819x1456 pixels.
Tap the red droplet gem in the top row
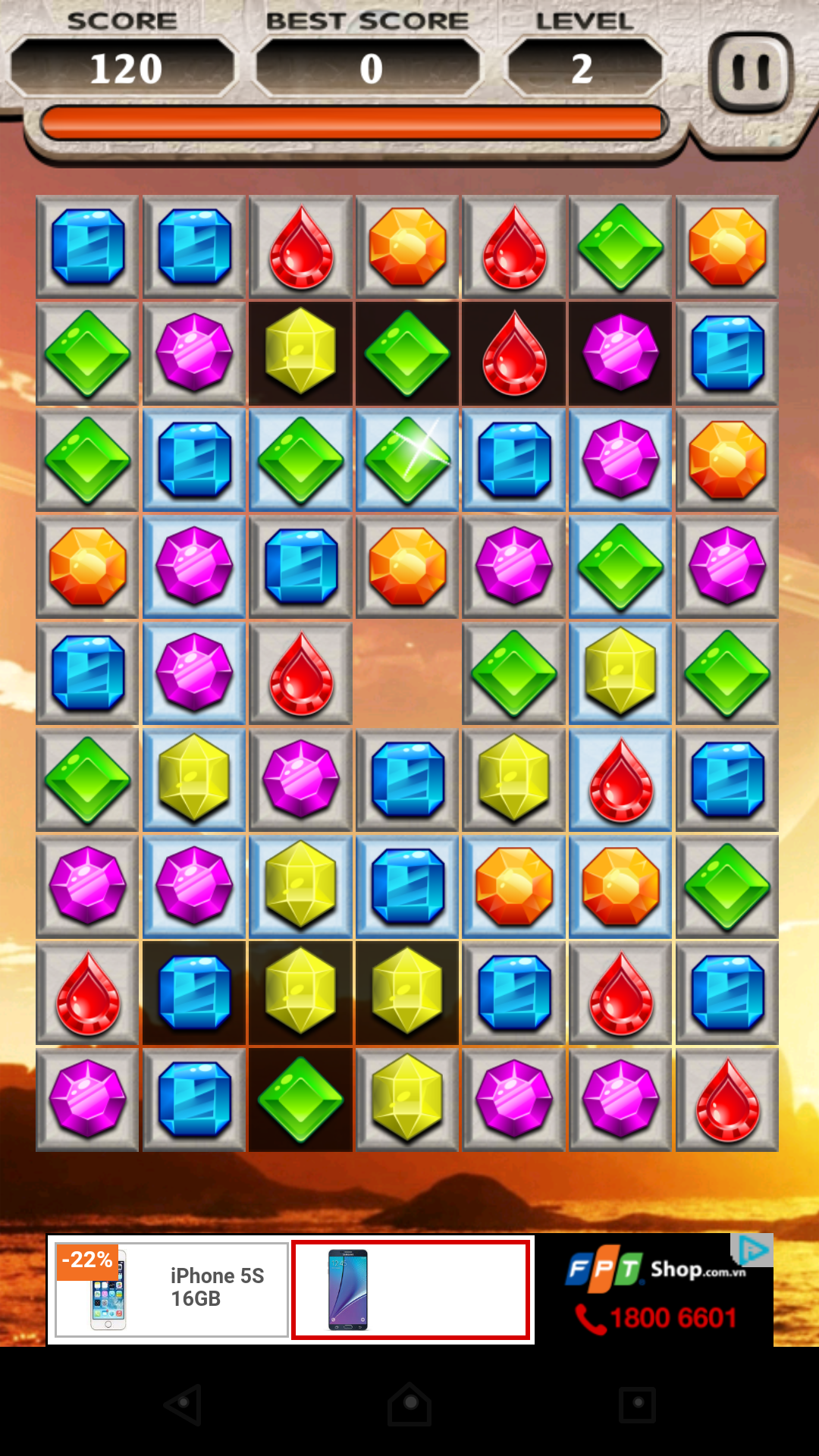click(300, 246)
